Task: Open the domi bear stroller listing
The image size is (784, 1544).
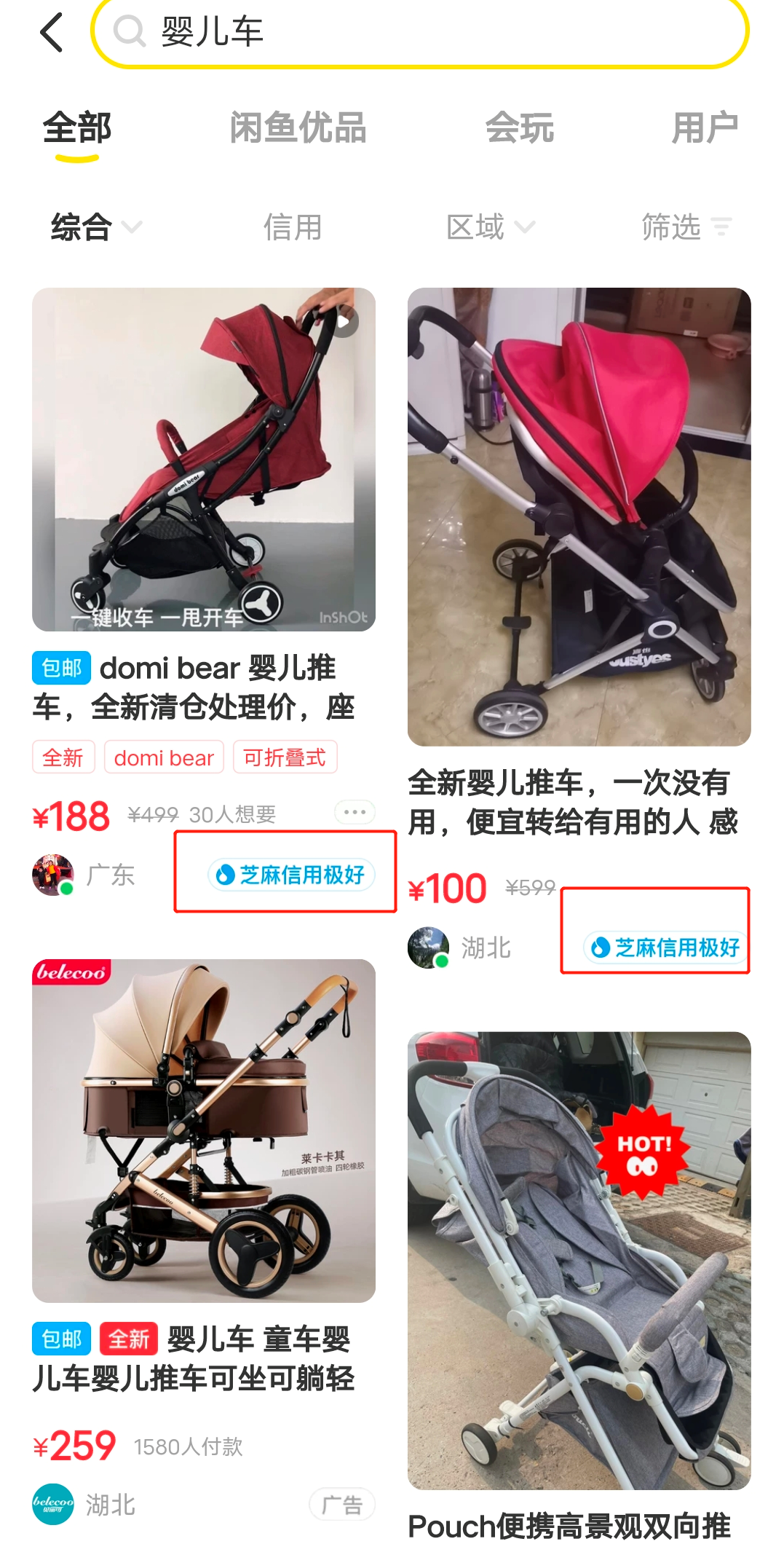Action: (x=203, y=460)
